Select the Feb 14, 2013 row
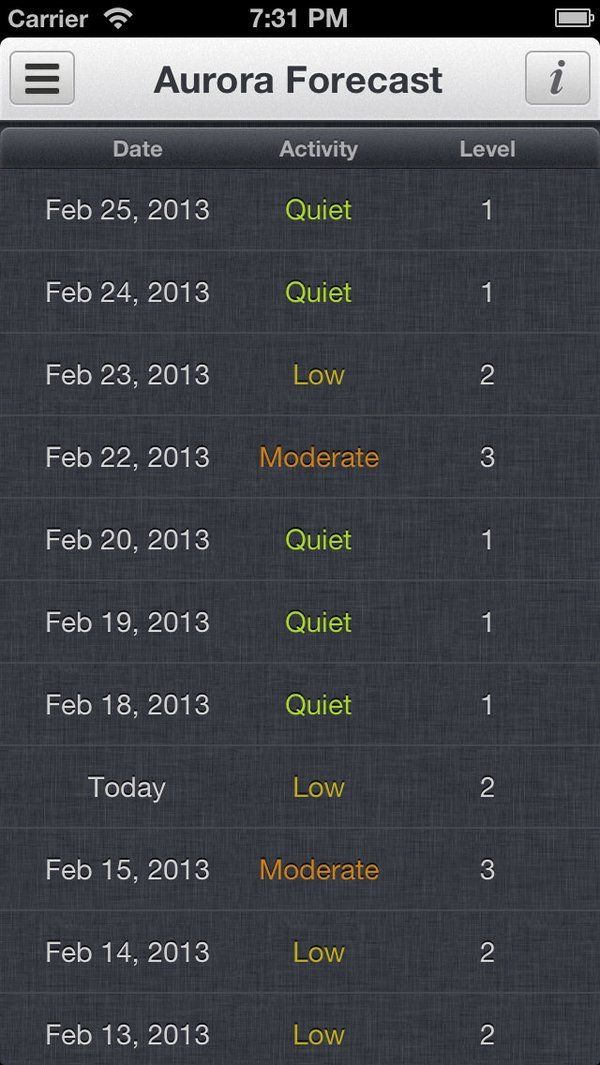 tap(300, 952)
